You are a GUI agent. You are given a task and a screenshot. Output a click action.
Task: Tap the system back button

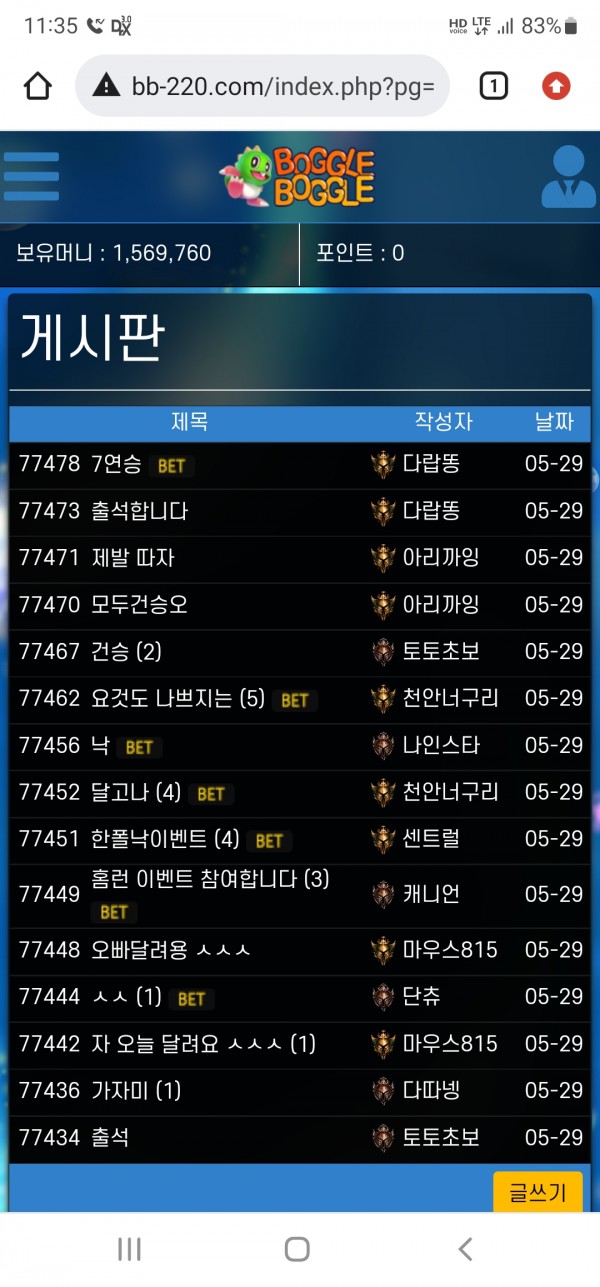(x=464, y=1248)
